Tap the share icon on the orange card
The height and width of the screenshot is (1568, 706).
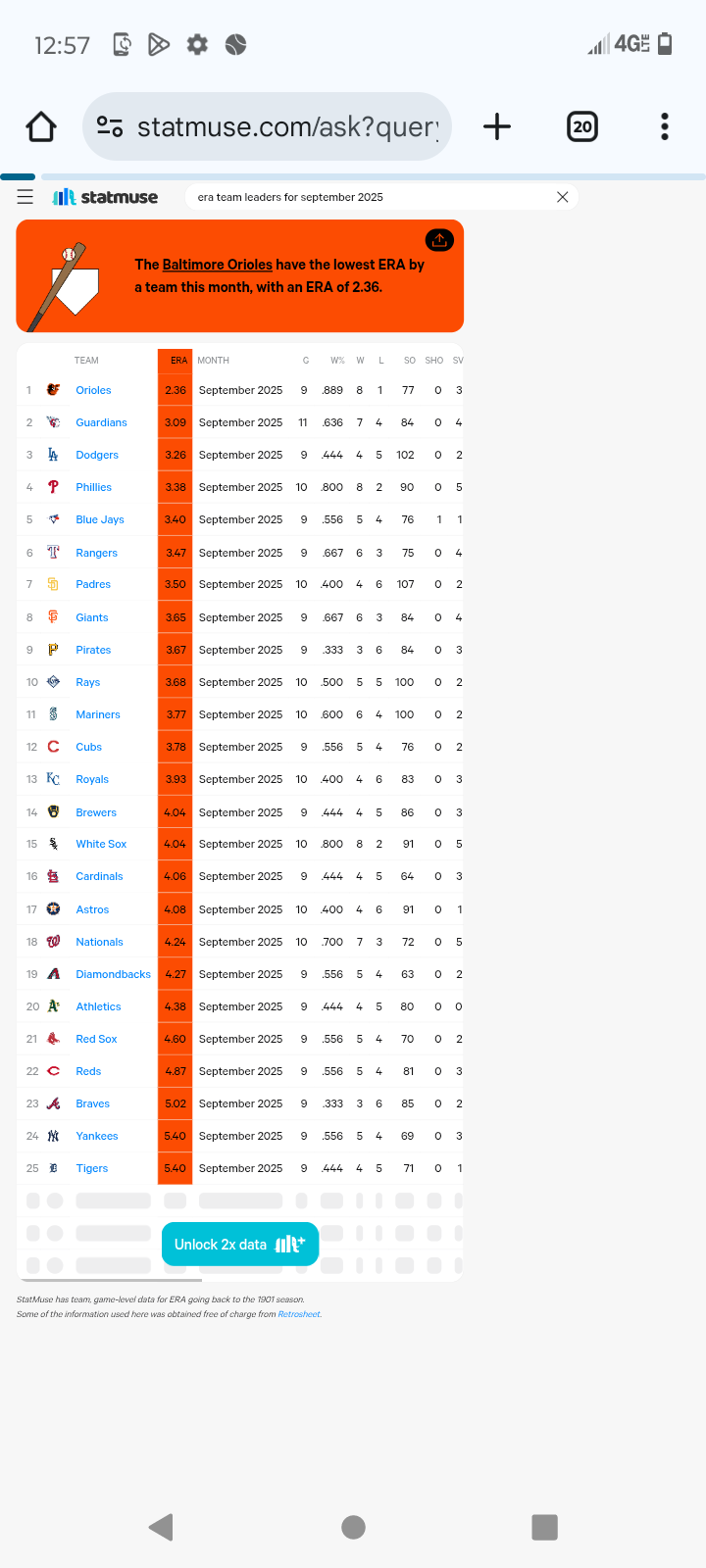click(x=439, y=238)
